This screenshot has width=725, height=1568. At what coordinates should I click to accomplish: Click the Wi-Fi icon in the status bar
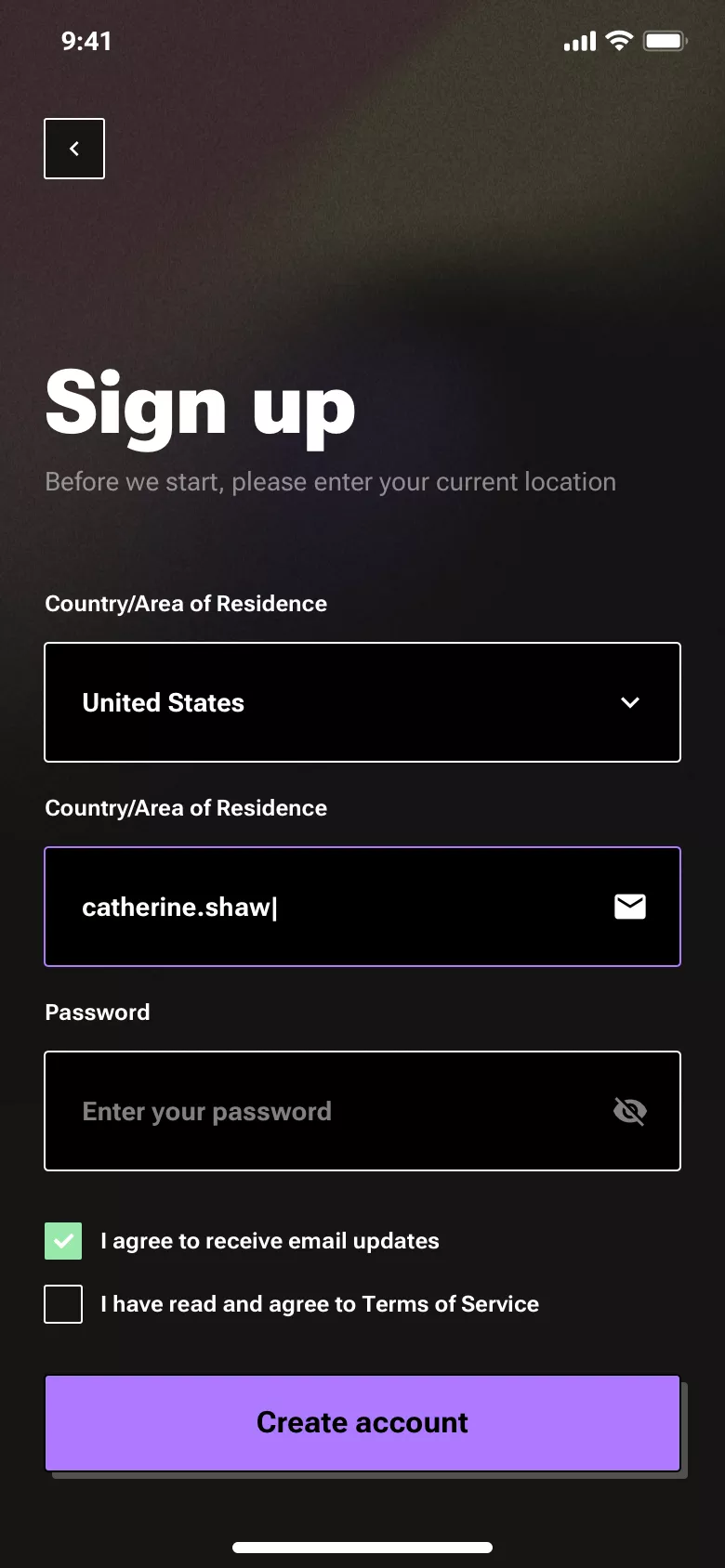coord(619,41)
